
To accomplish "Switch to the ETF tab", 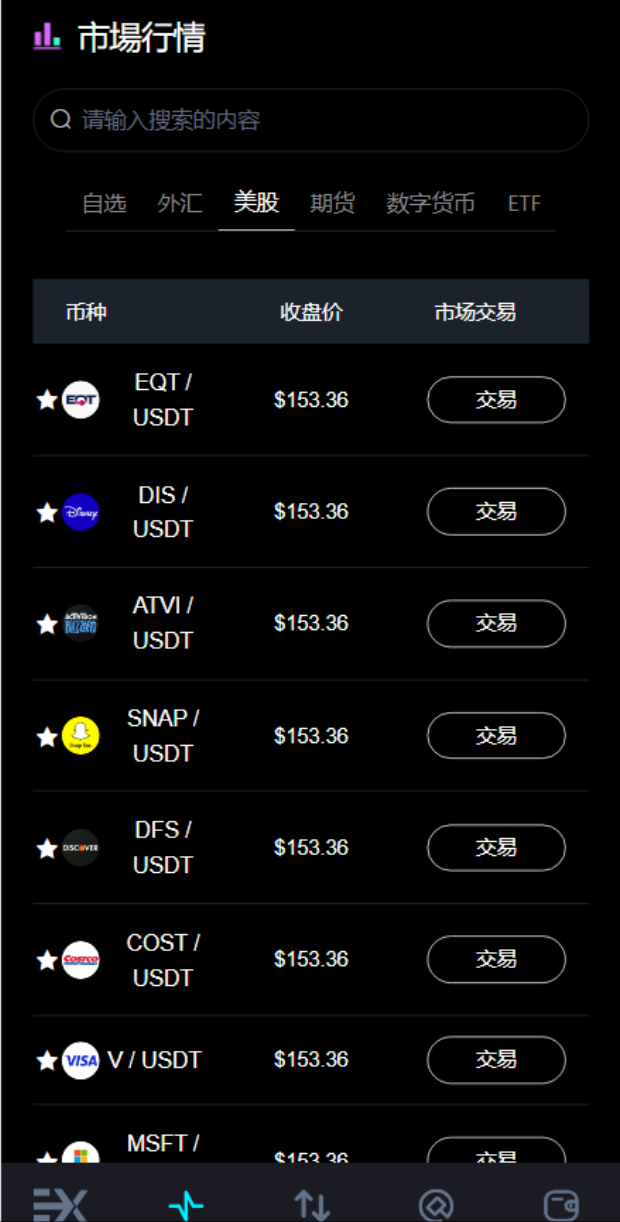I will tap(524, 204).
